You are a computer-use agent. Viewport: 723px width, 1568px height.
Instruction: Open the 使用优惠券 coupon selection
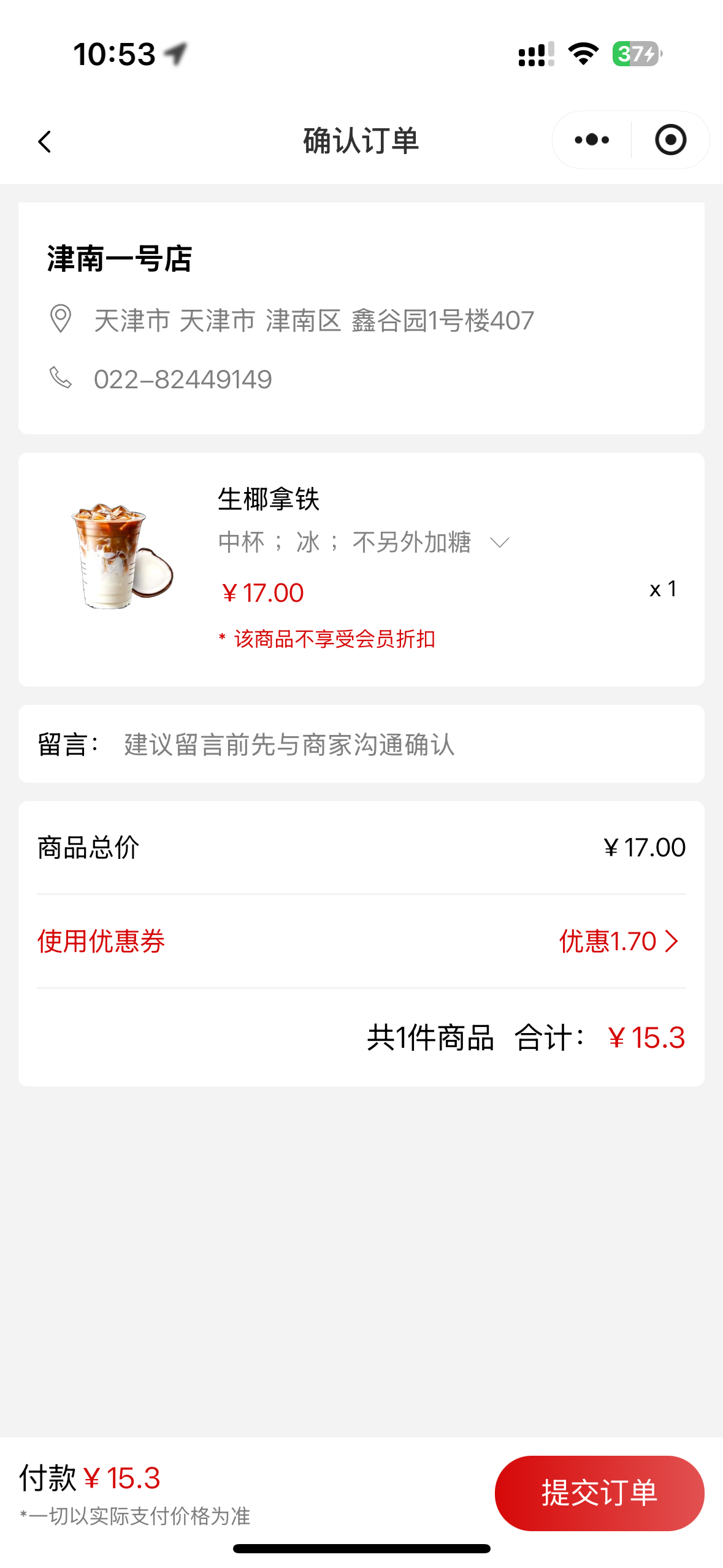coord(618,941)
